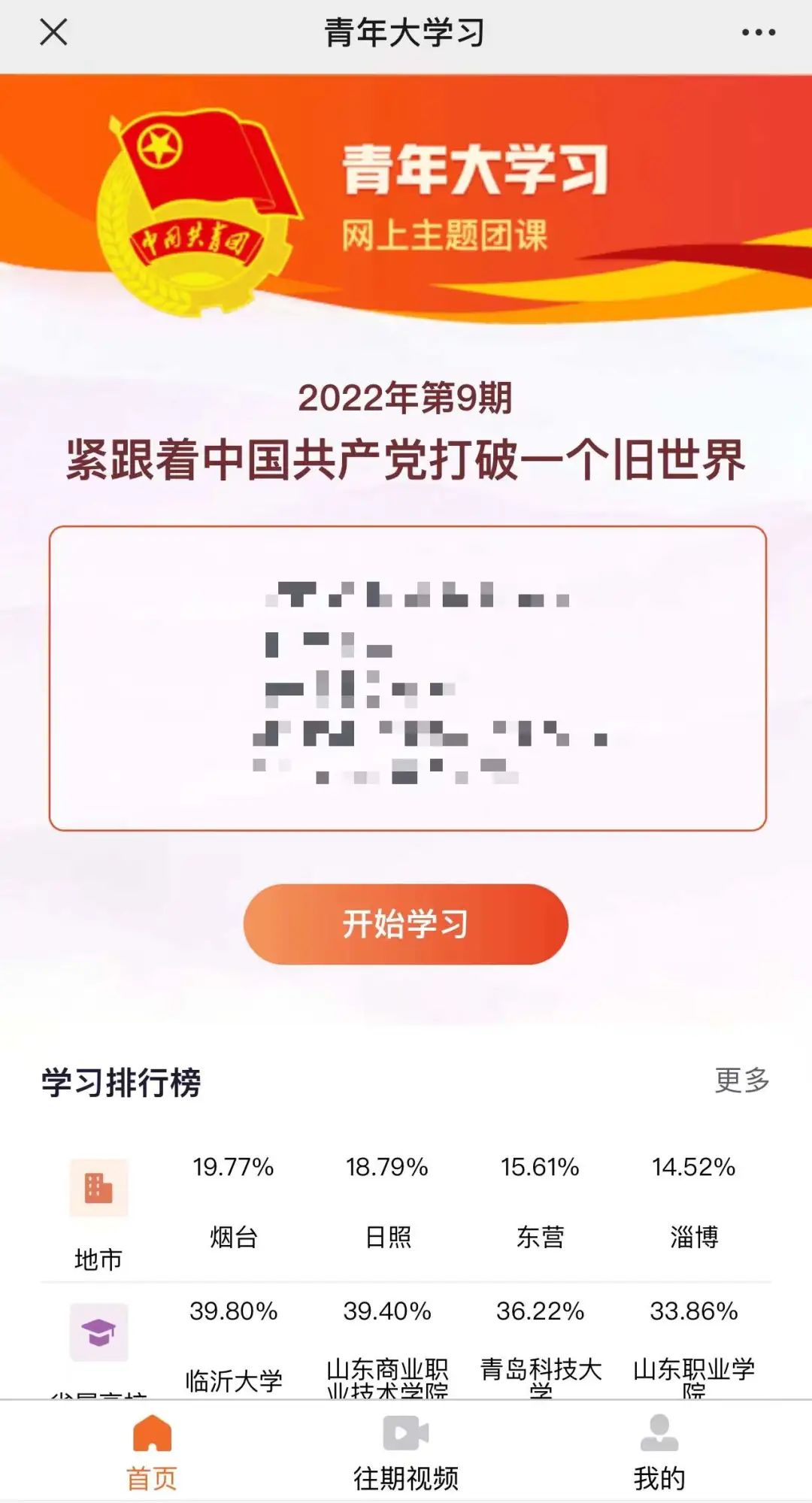This screenshot has width=812, height=1503.
Task: Tap the 开始学习 button
Action: coord(405,924)
